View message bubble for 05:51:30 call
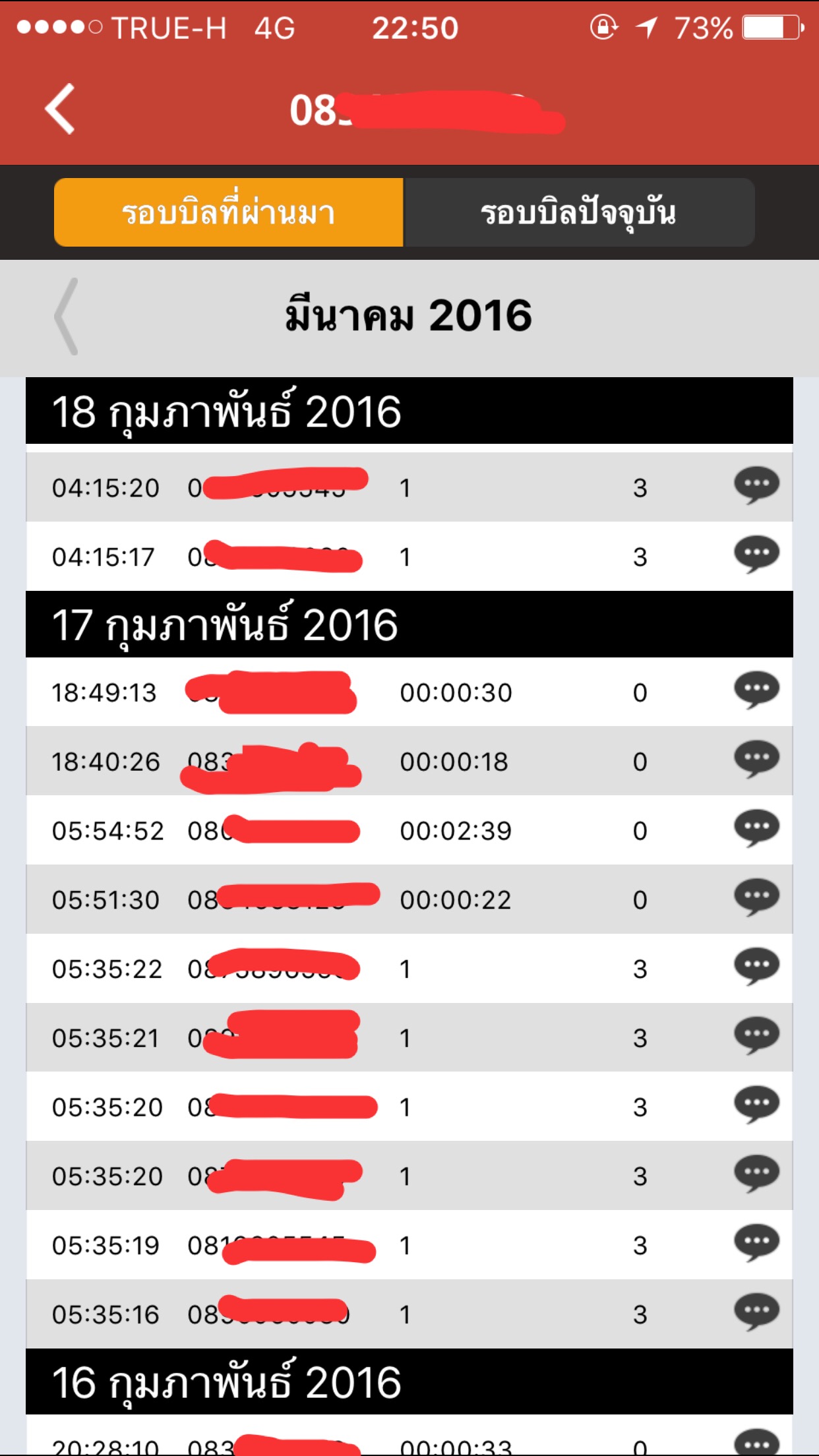Viewport: 819px width, 1456px height. tap(756, 897)
